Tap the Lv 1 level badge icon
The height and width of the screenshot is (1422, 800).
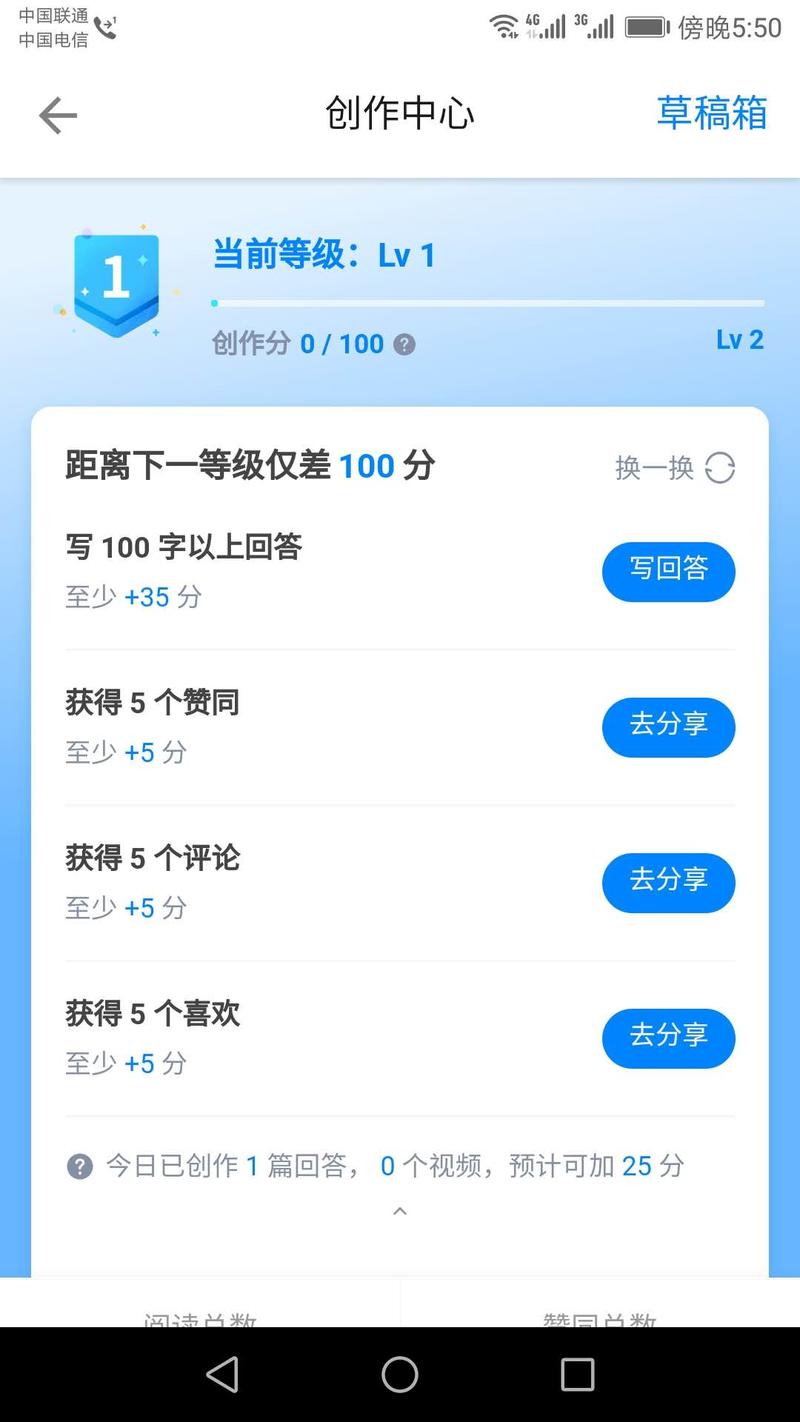(x=117, y=278)
